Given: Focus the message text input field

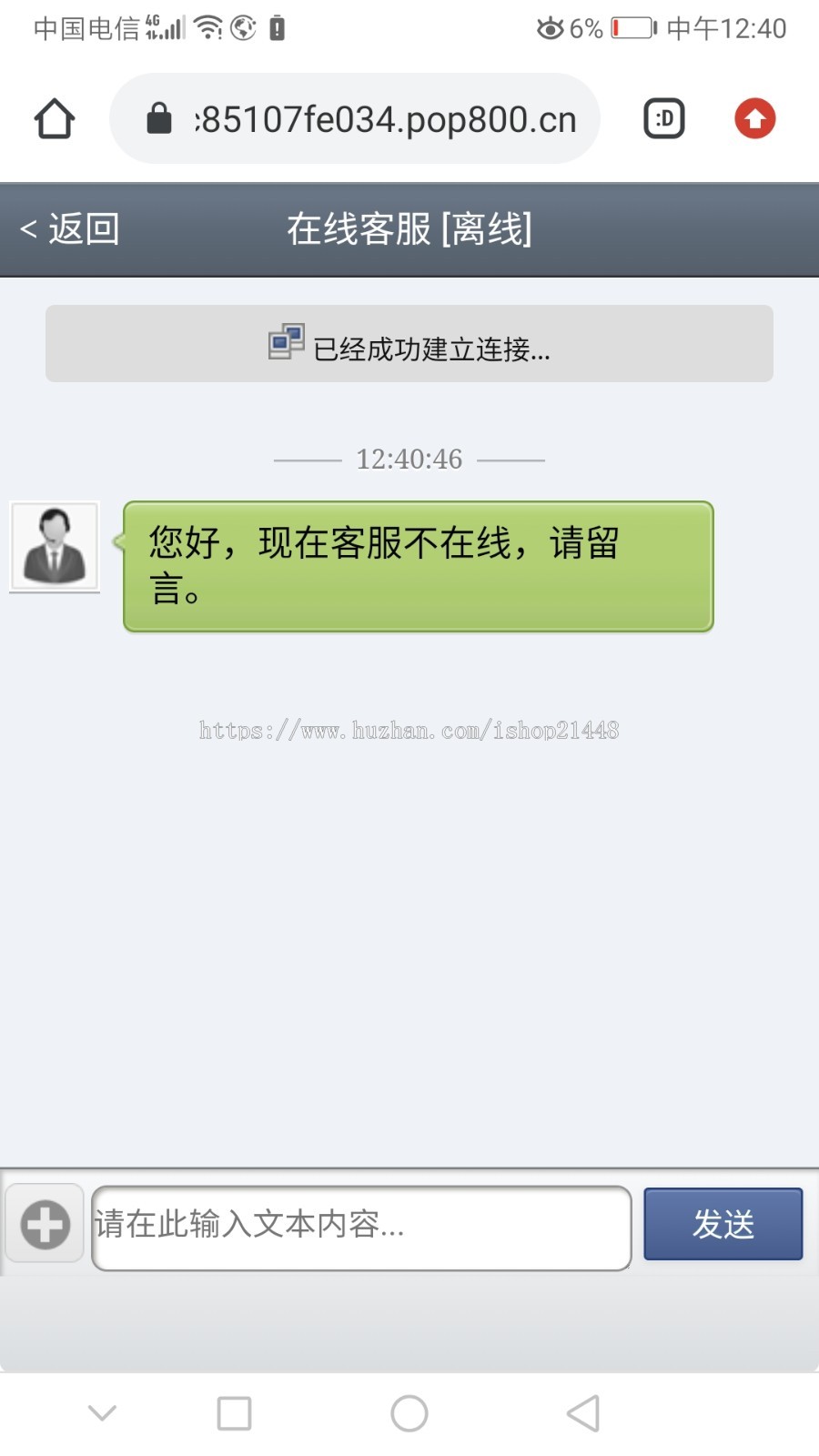Looking at the screenshot, I should [361, 1227].
